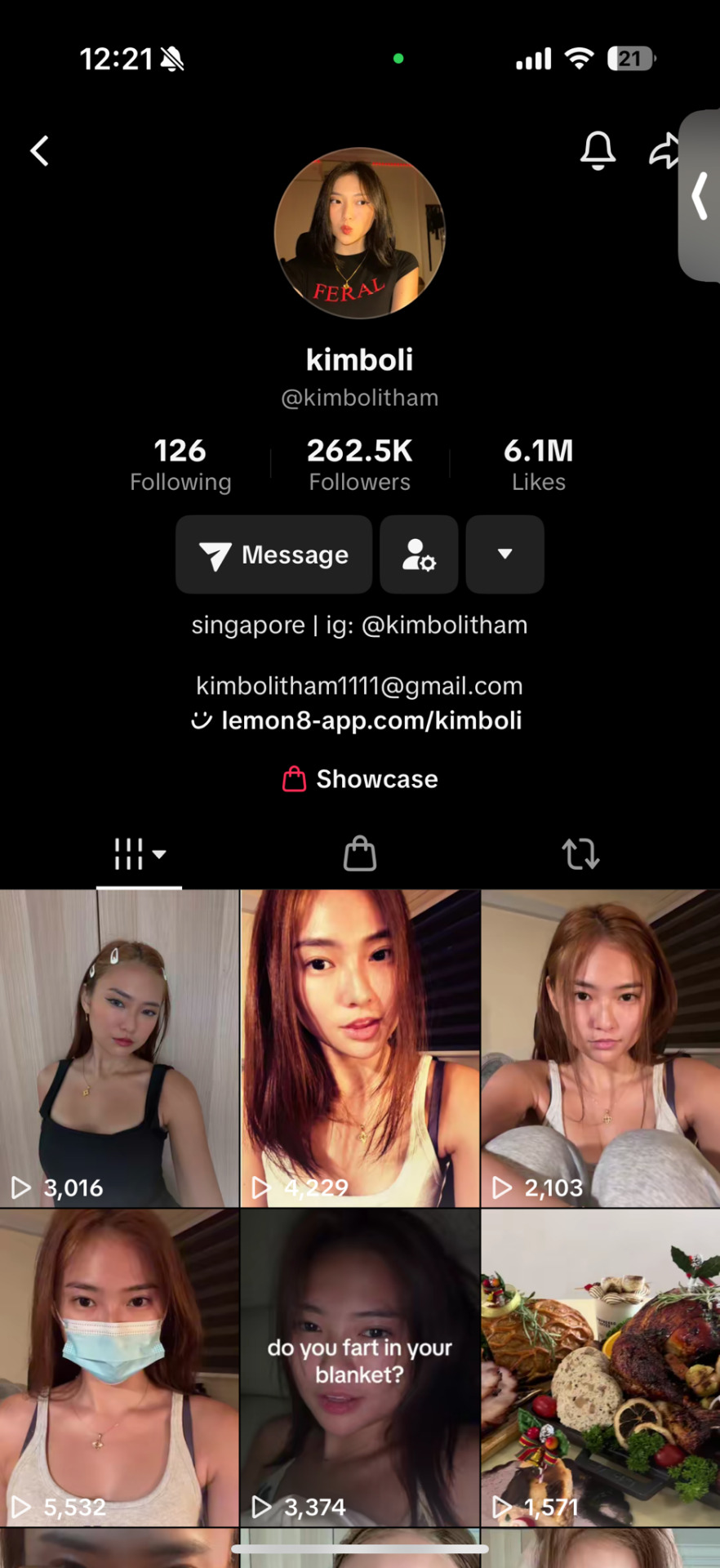Open the Following list
Image resolution: width=720 pixels, height=1568 pixels.
[x=180, y=464]
